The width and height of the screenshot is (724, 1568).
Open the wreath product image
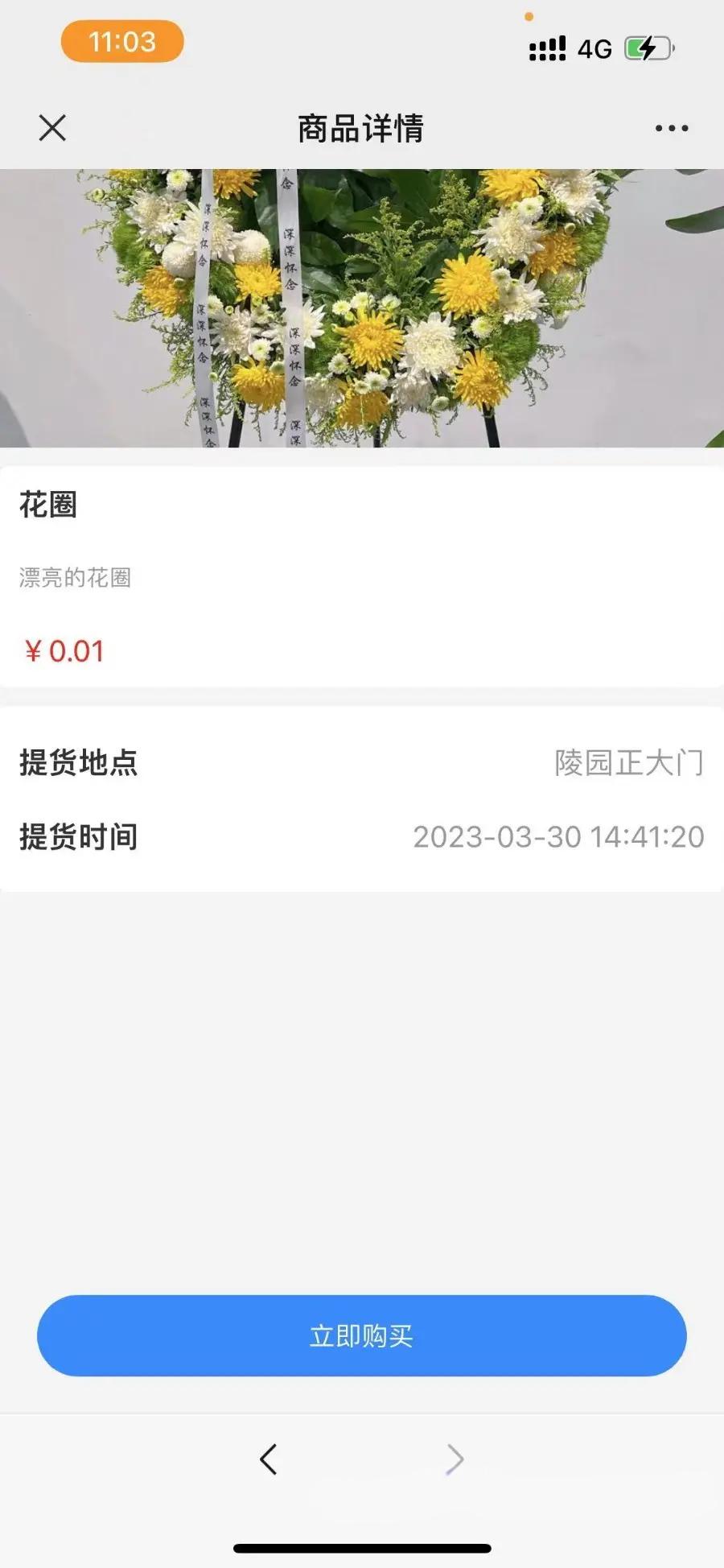click(362, 307)
